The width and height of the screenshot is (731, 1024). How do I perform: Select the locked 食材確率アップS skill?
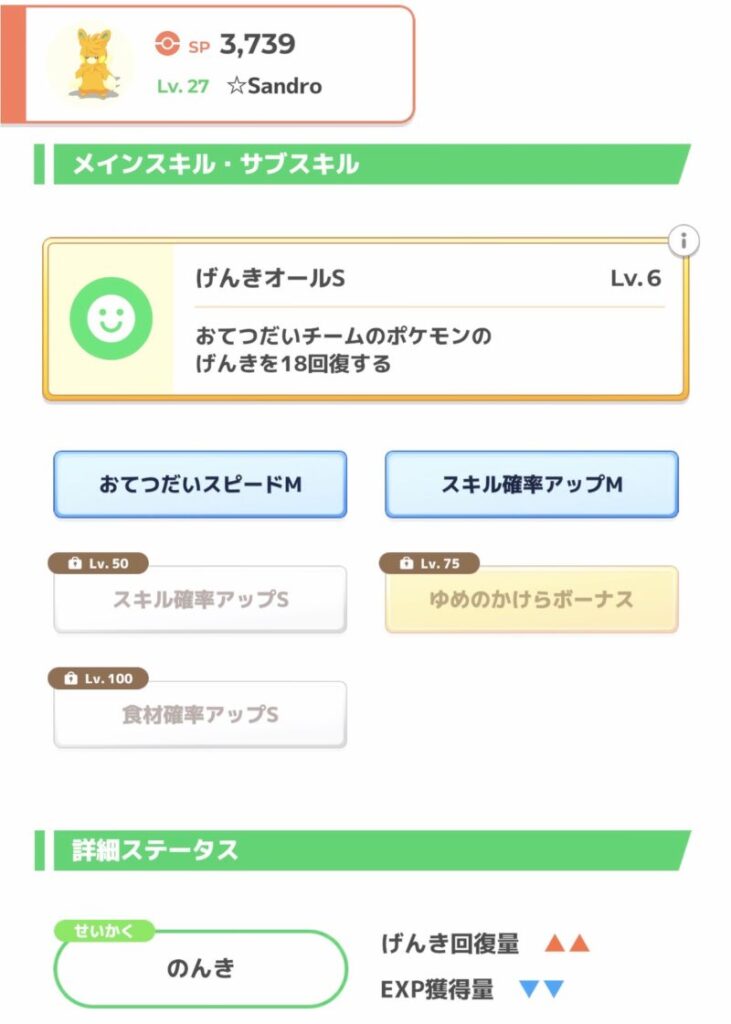click(x=200, y=715)
